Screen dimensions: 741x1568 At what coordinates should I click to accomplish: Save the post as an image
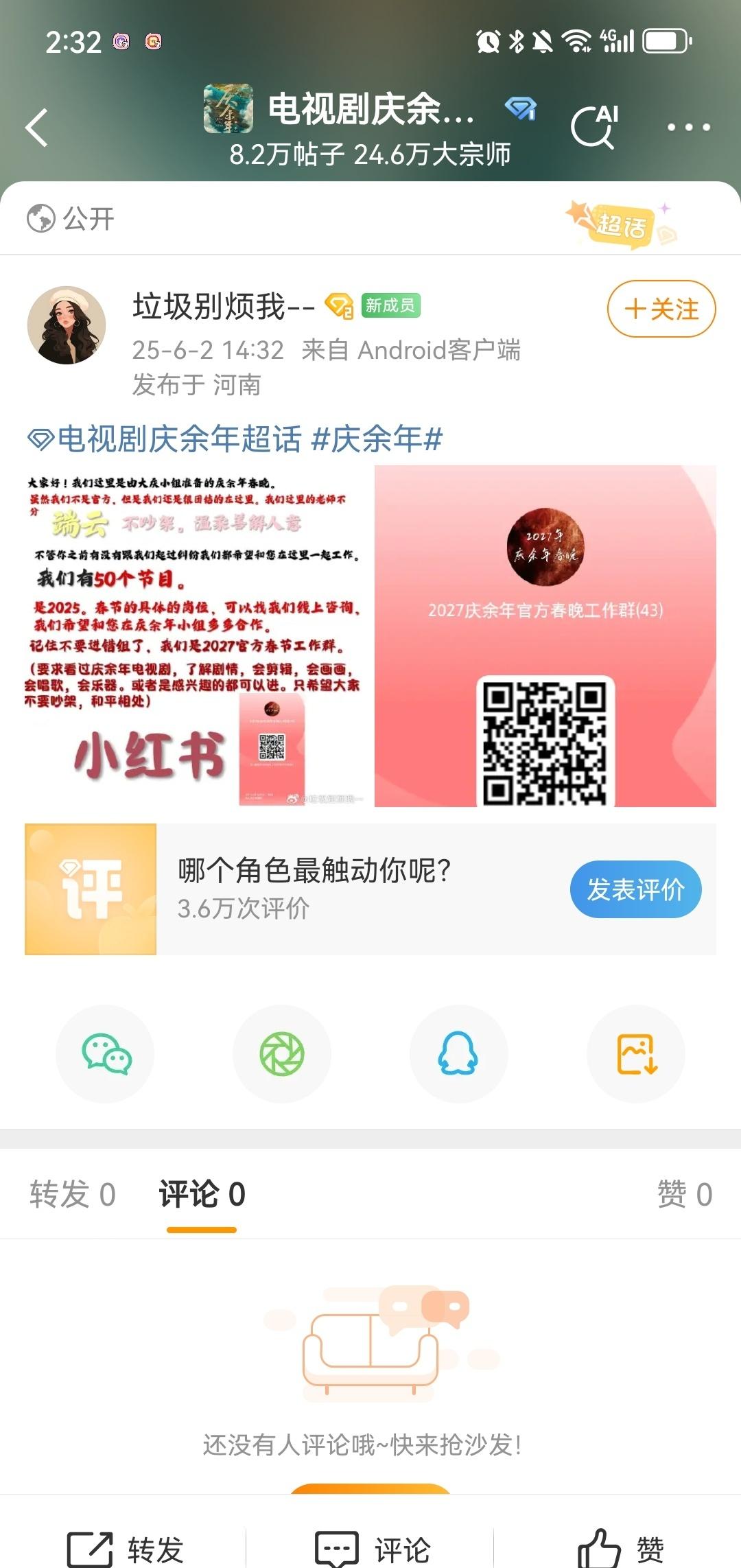pyautogui.click(x=636, y=1054)
